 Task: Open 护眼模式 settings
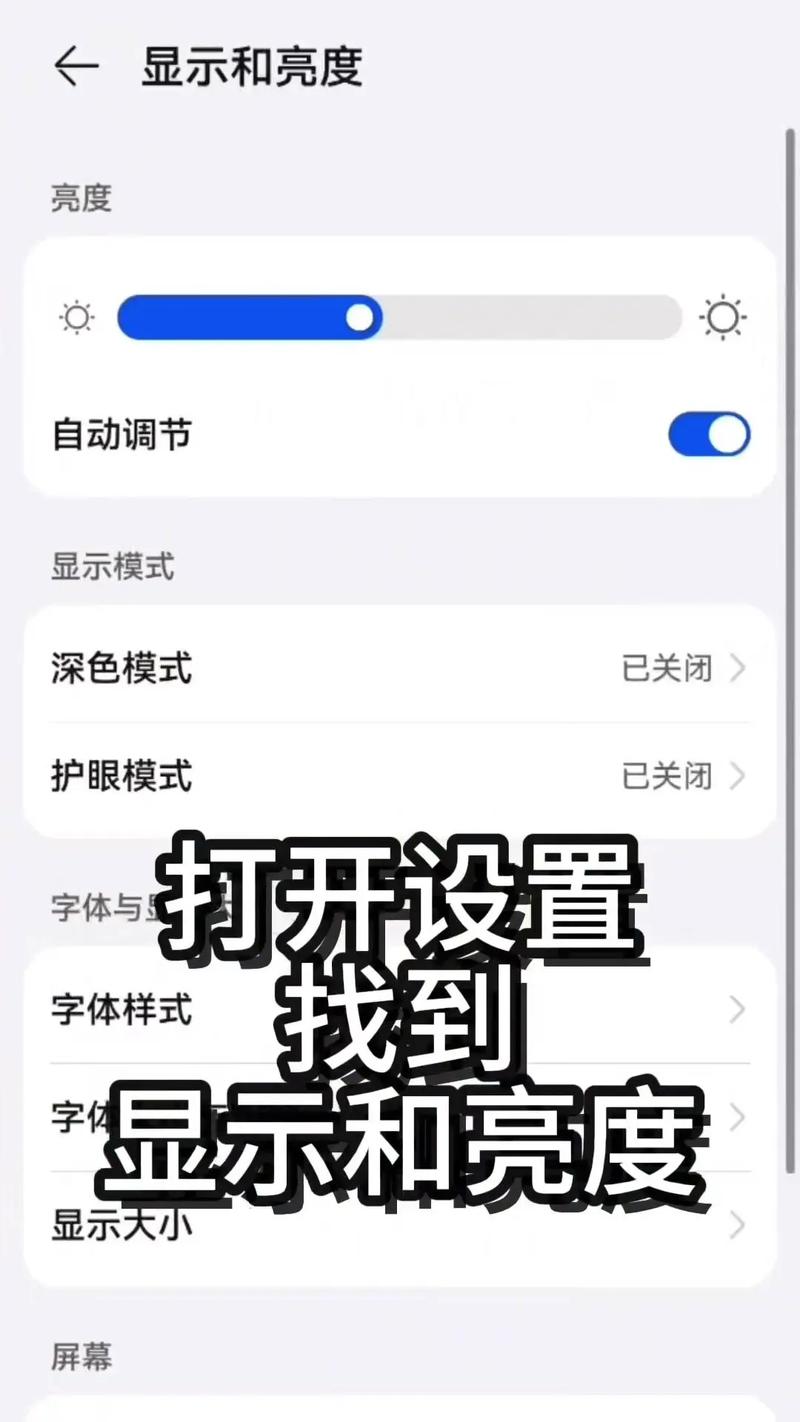pos(398,776)
